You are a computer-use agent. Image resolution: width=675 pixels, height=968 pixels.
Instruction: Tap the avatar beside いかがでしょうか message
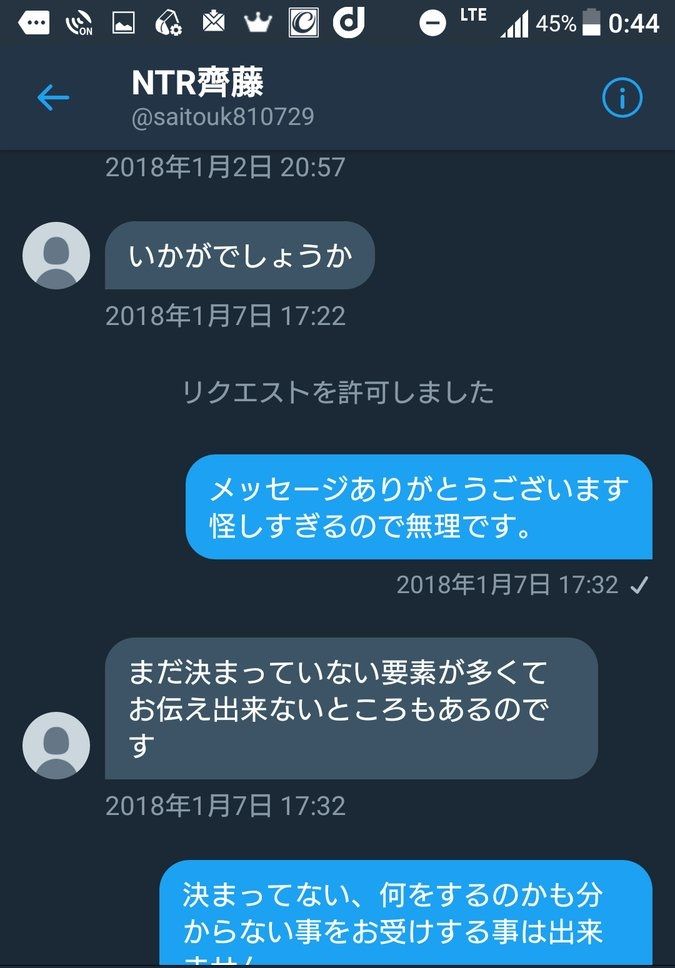[56, 256]
